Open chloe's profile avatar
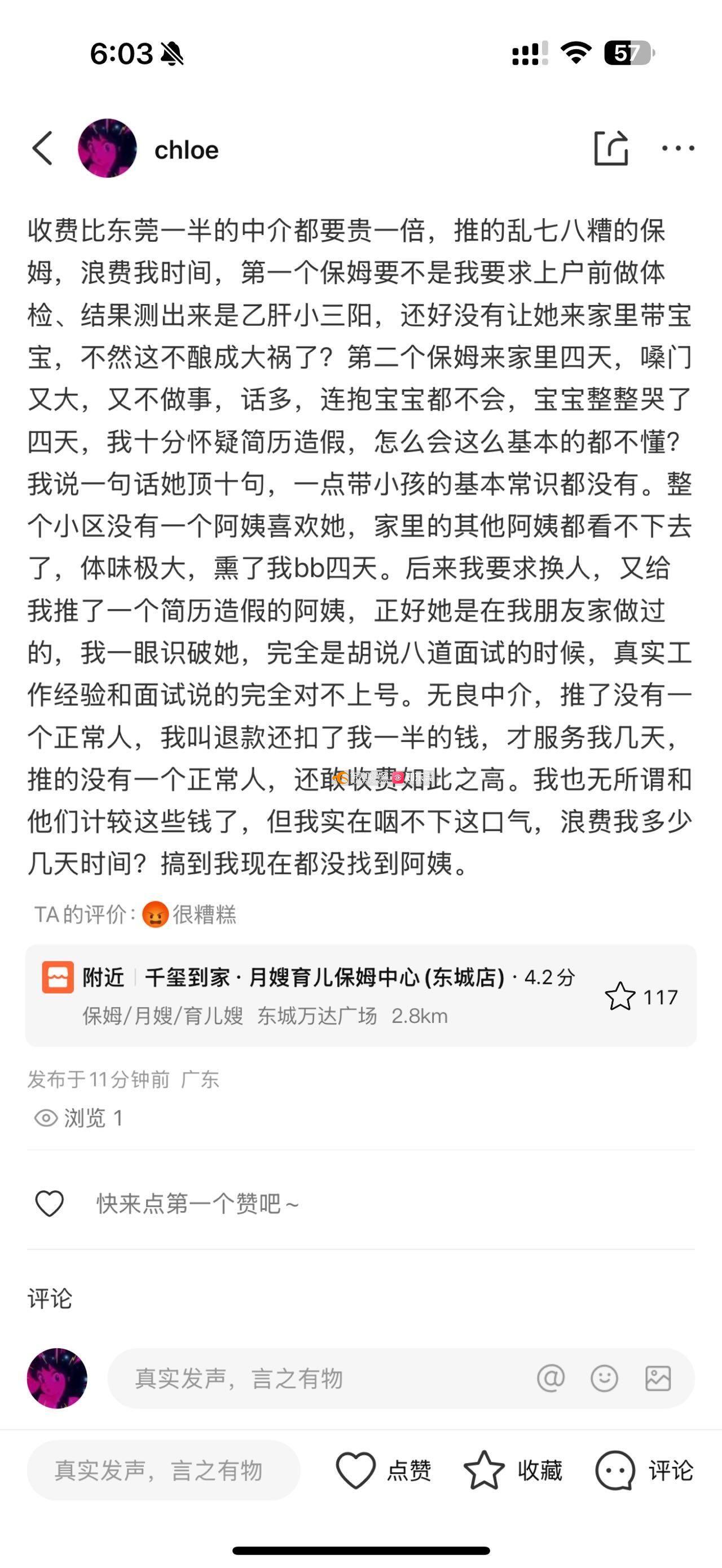722x1568 pixels. (107, 148)
